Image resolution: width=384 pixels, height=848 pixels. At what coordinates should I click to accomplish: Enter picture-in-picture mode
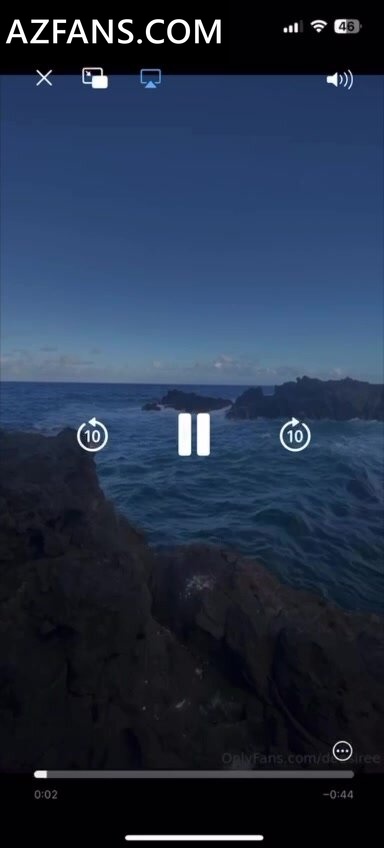pyautogui.click(x=95, y=78)
